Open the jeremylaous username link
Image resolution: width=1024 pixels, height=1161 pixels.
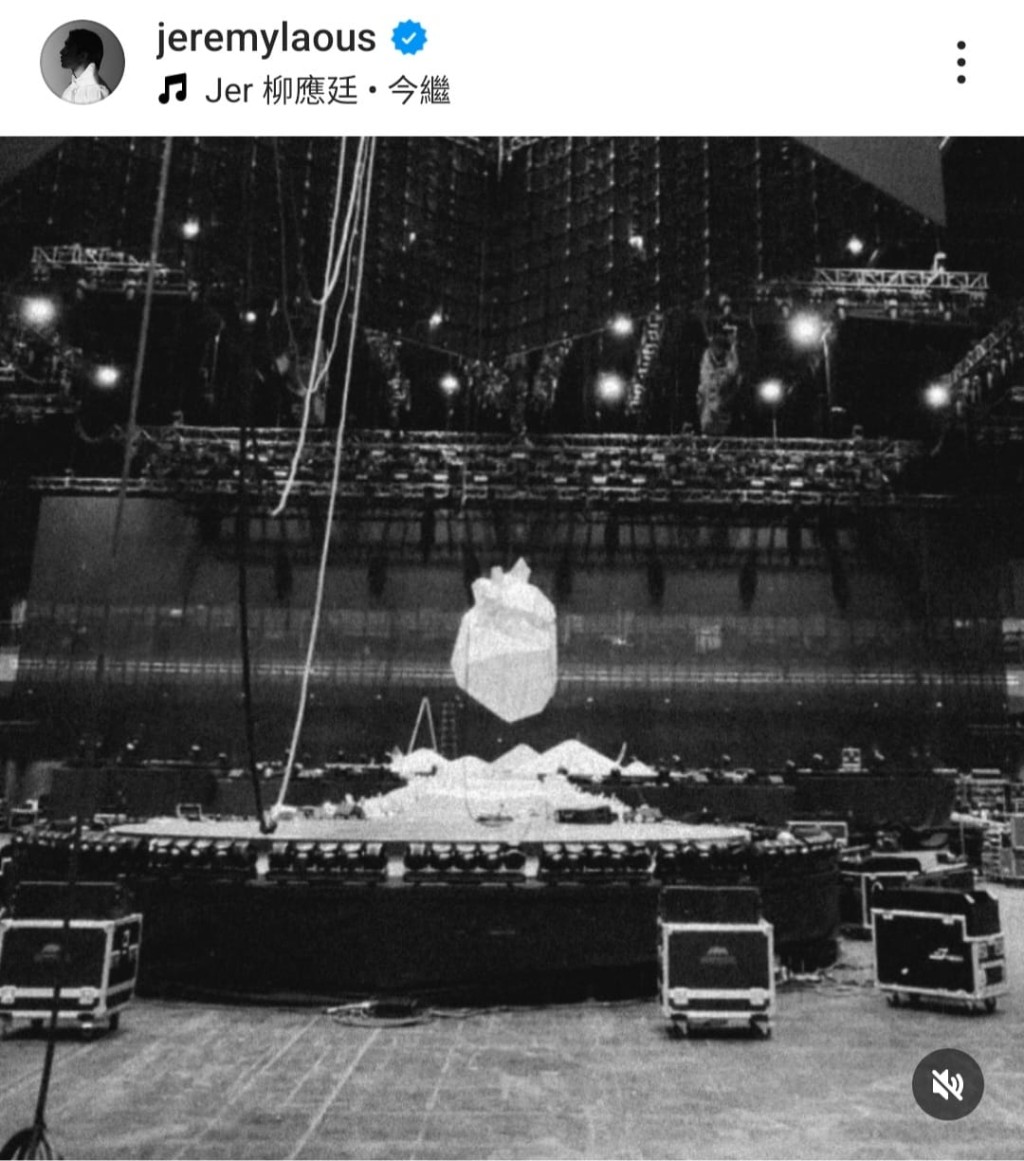[x=266, y=38]
